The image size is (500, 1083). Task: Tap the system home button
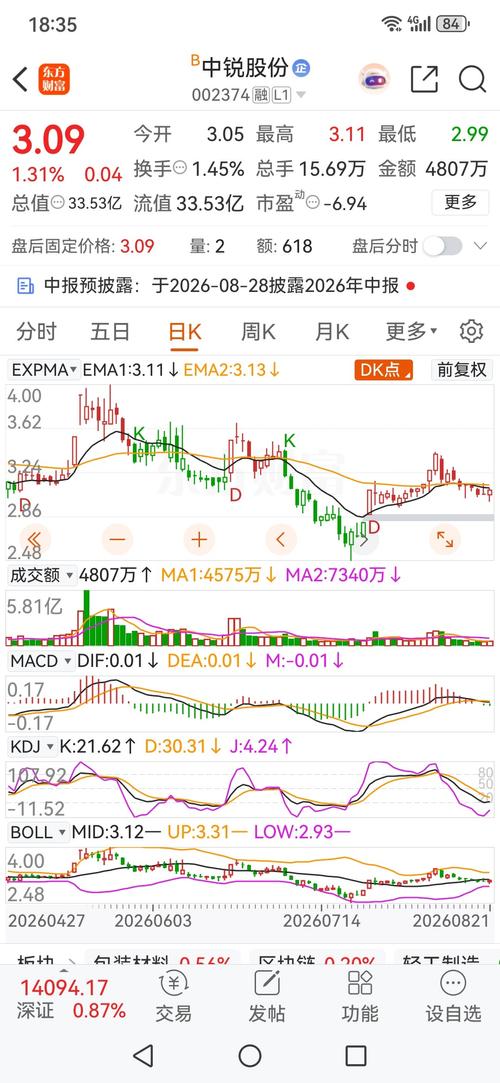250,1055
